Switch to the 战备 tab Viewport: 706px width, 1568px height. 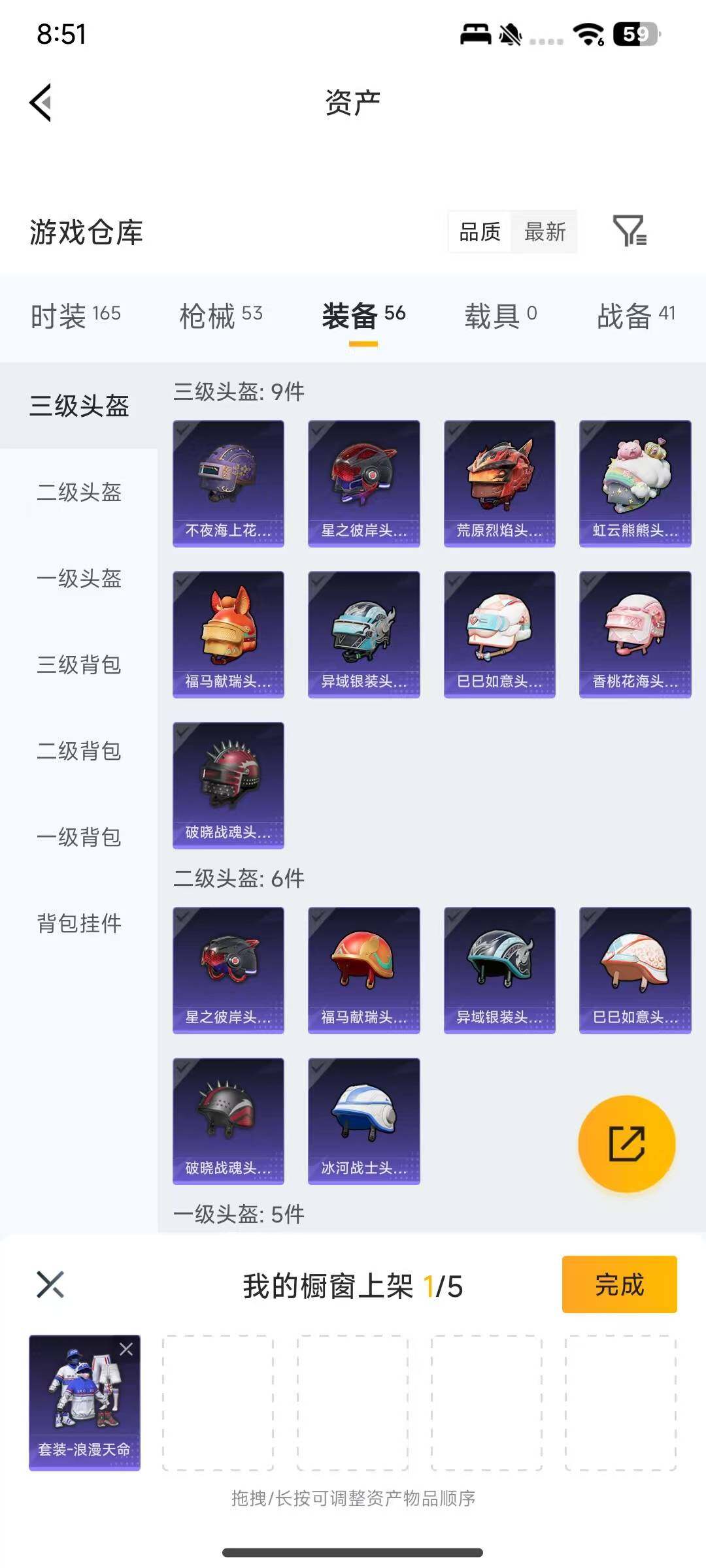(x=636, y=314)
